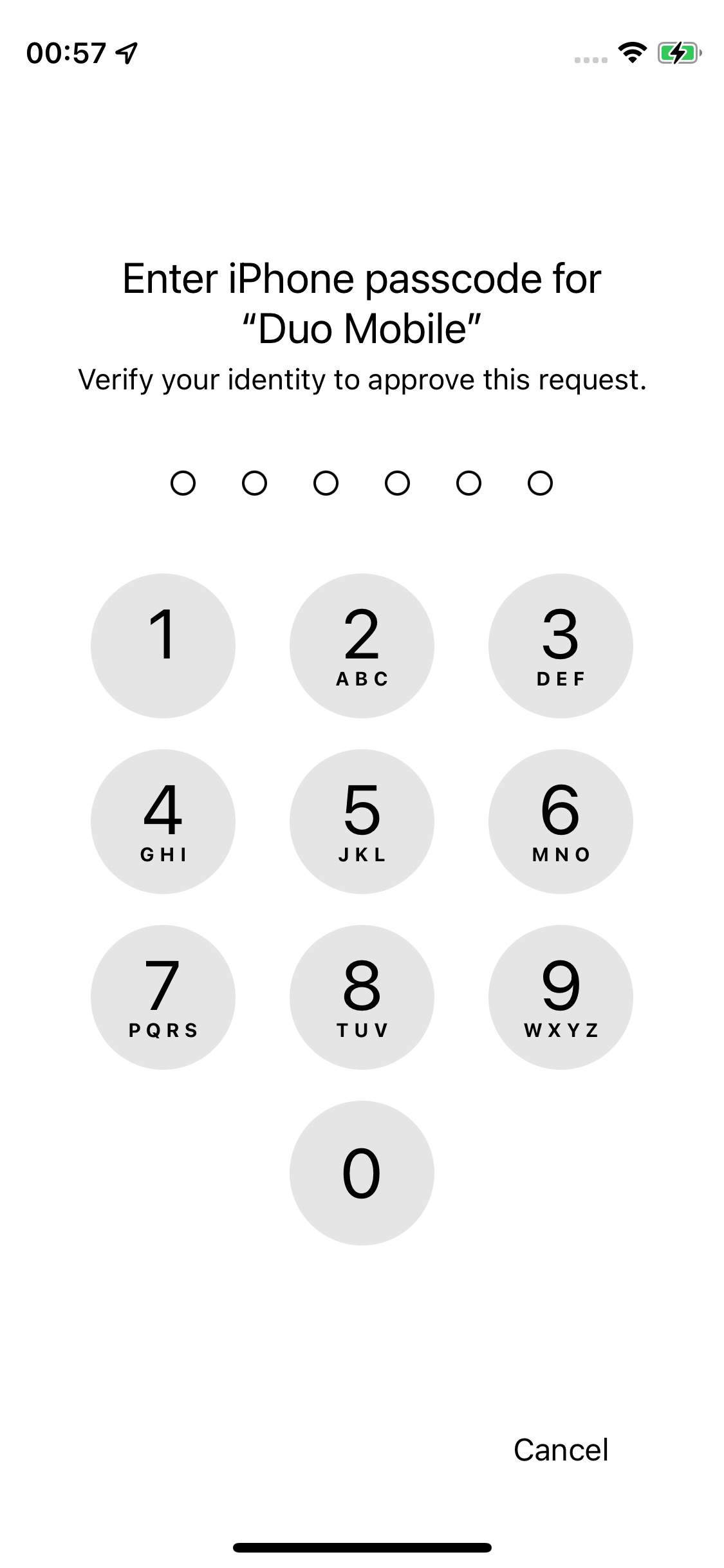724x1568 pixels.
Task: Tap the 3 DEF key
Action: coord(561,646)
